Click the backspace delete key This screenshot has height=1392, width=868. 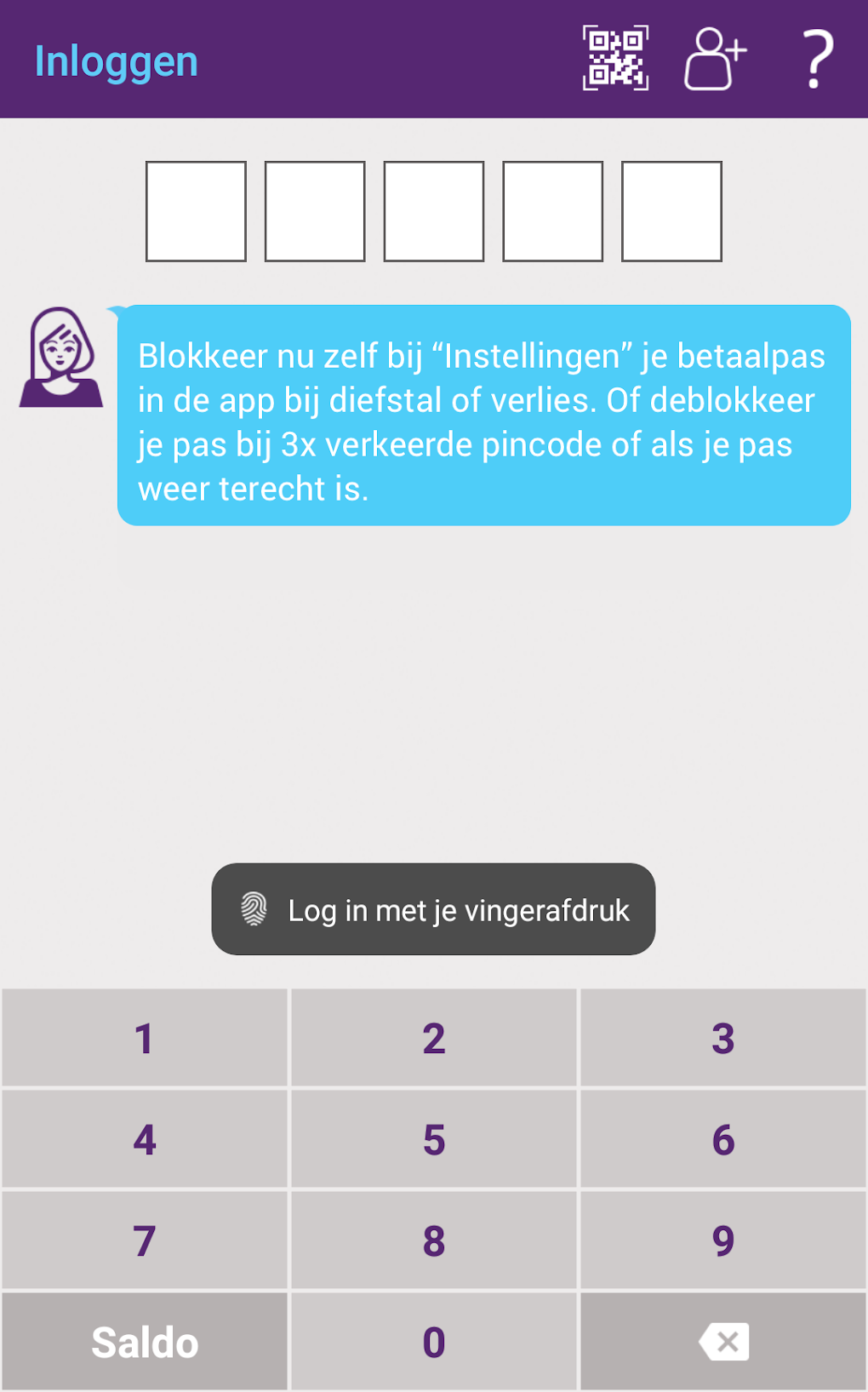[722, 1342]
